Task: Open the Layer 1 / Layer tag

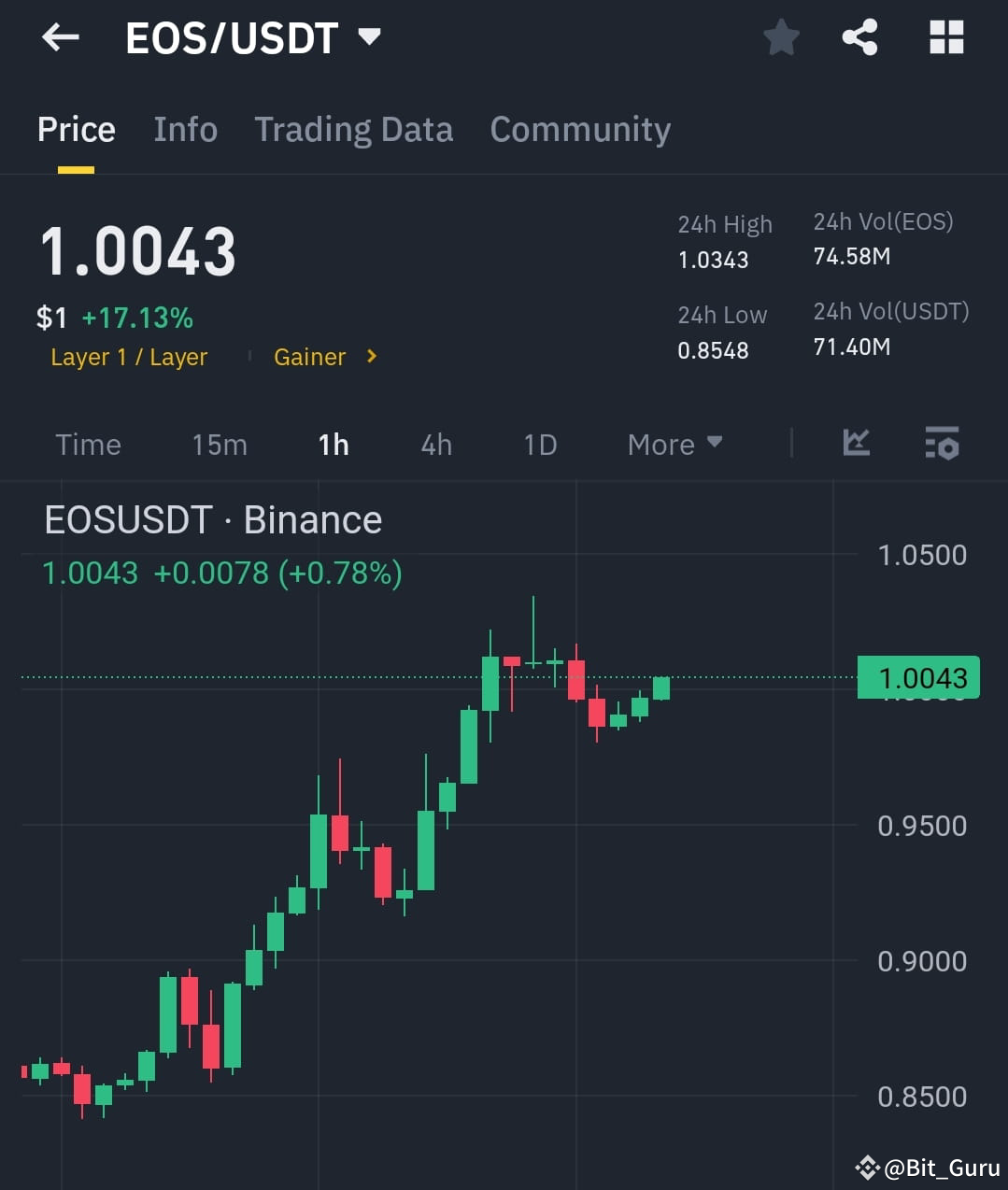Action: pos(129,356)
